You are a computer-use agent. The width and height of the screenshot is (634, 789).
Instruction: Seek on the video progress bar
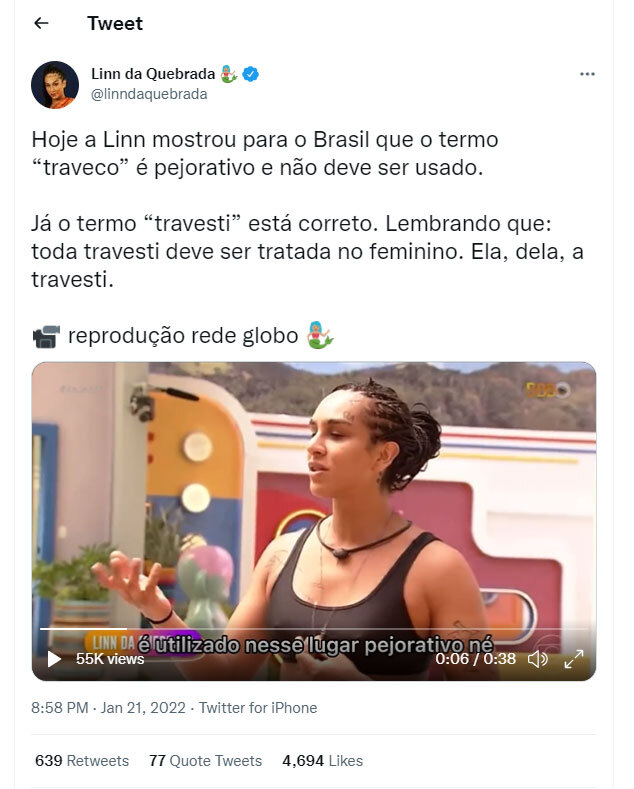coord(300,629)
